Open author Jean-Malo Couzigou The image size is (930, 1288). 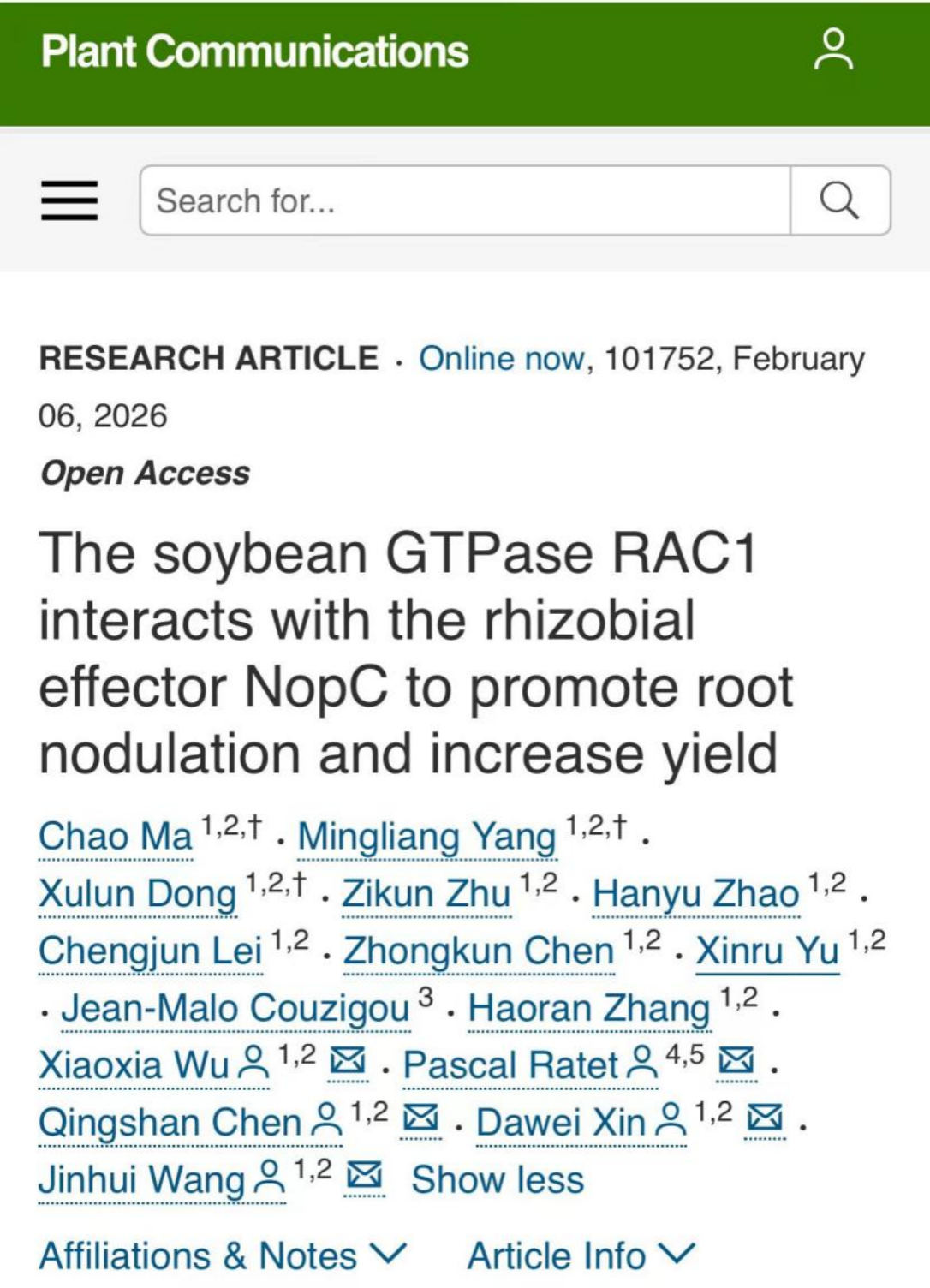[235, 1008]
